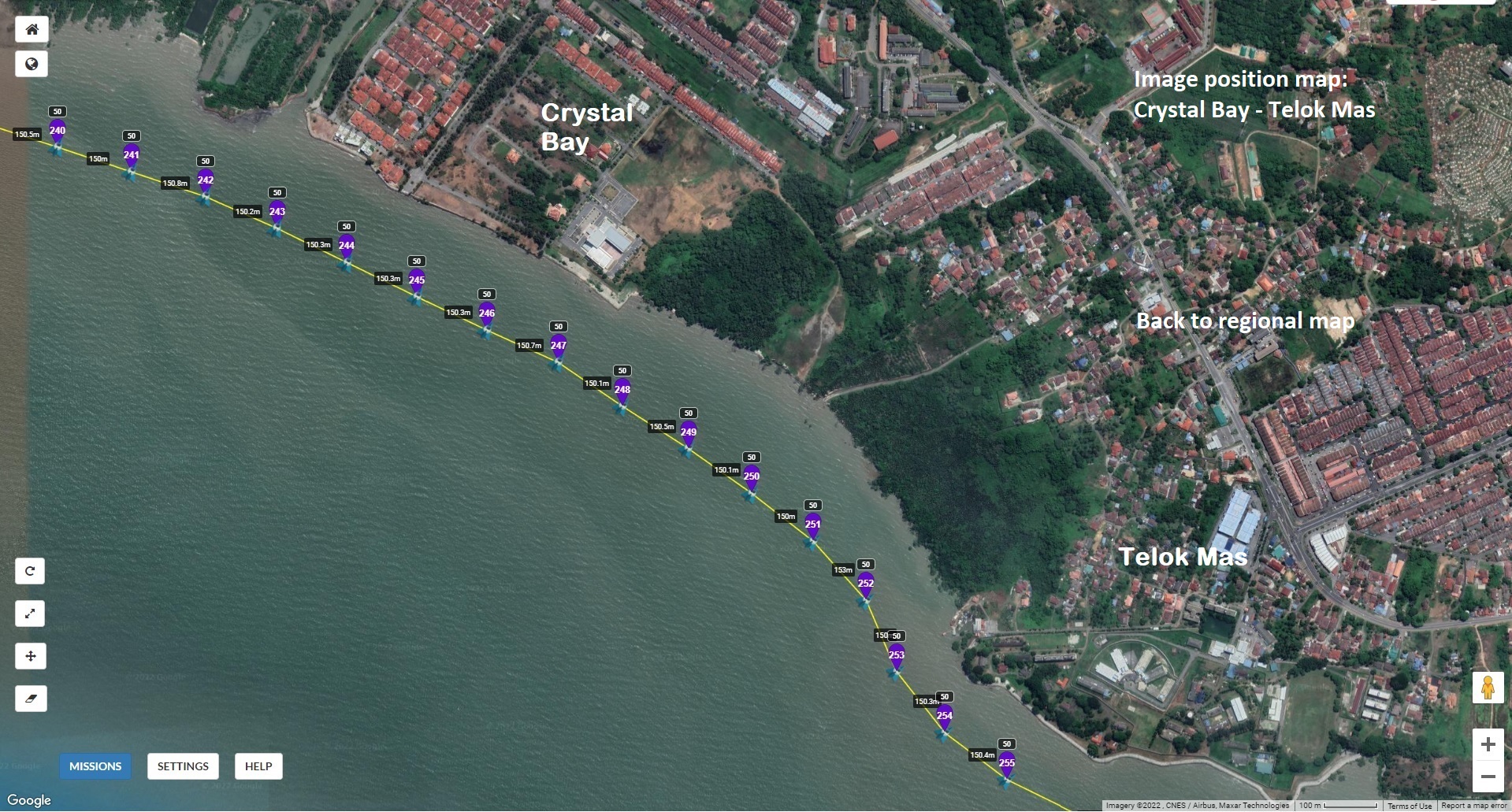The image size is (1512, 812).
Task: Open the HELP panel
Action: pyautogui.click(x=258, y=766)
